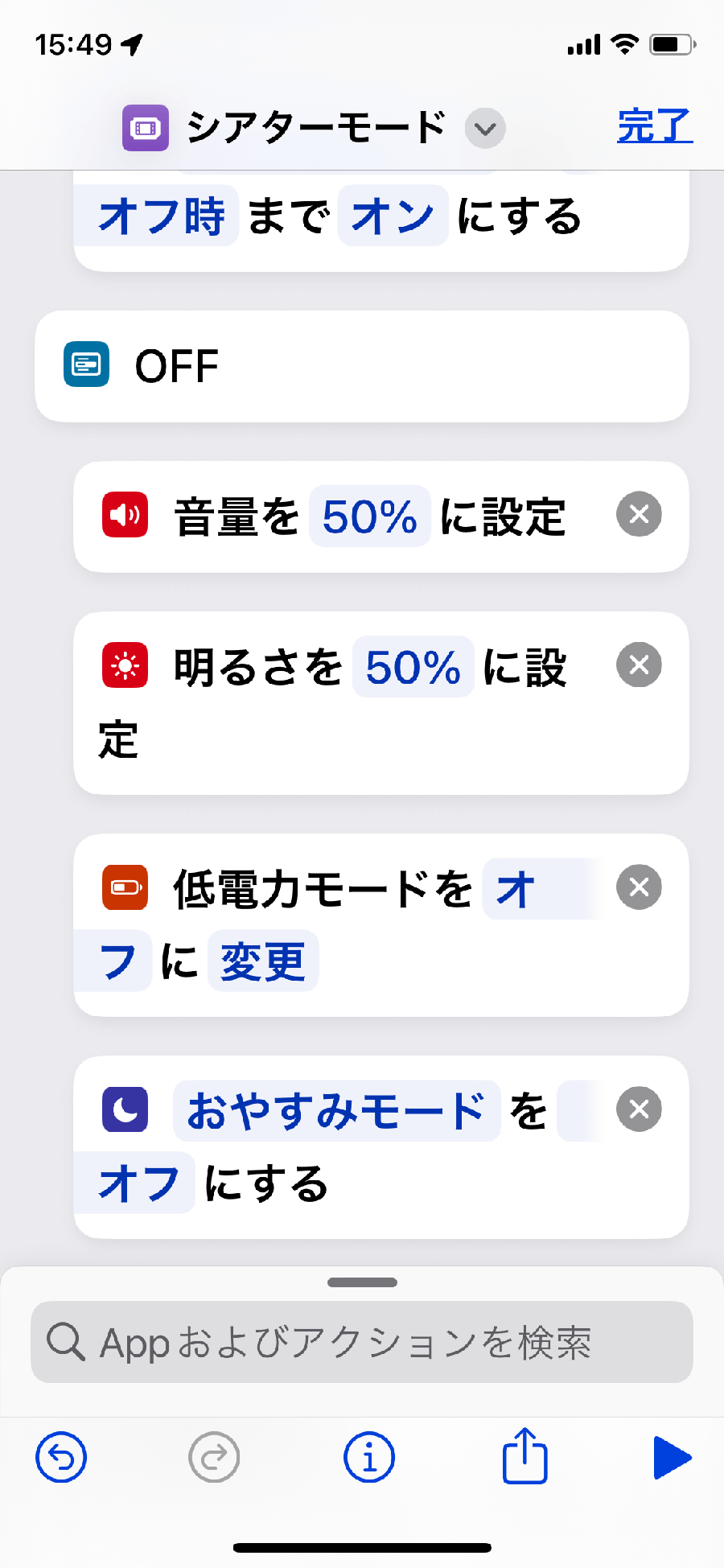Expand the シアターモード title dropdown

pos(485,129)
